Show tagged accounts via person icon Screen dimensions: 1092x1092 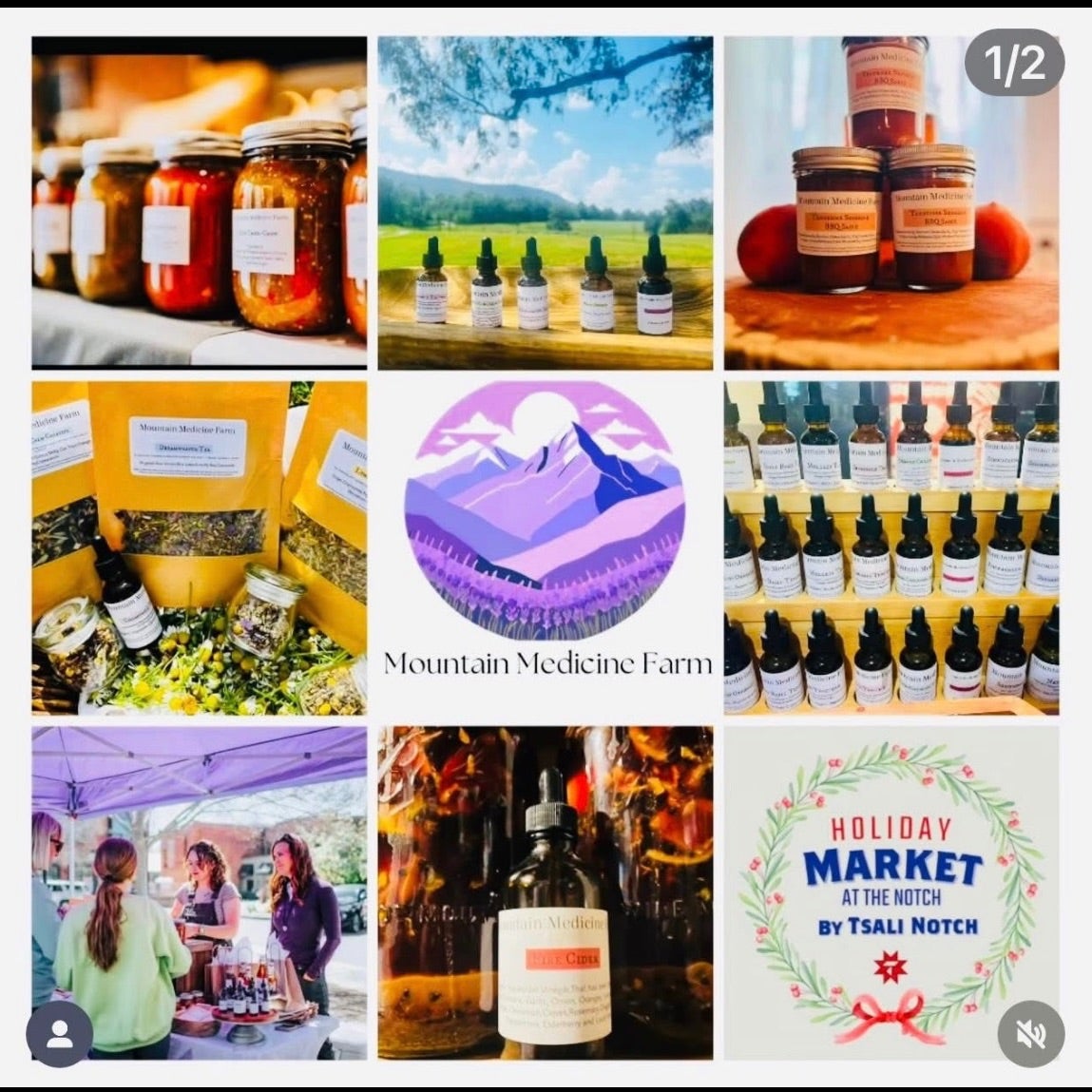[x=60, y=1032]
